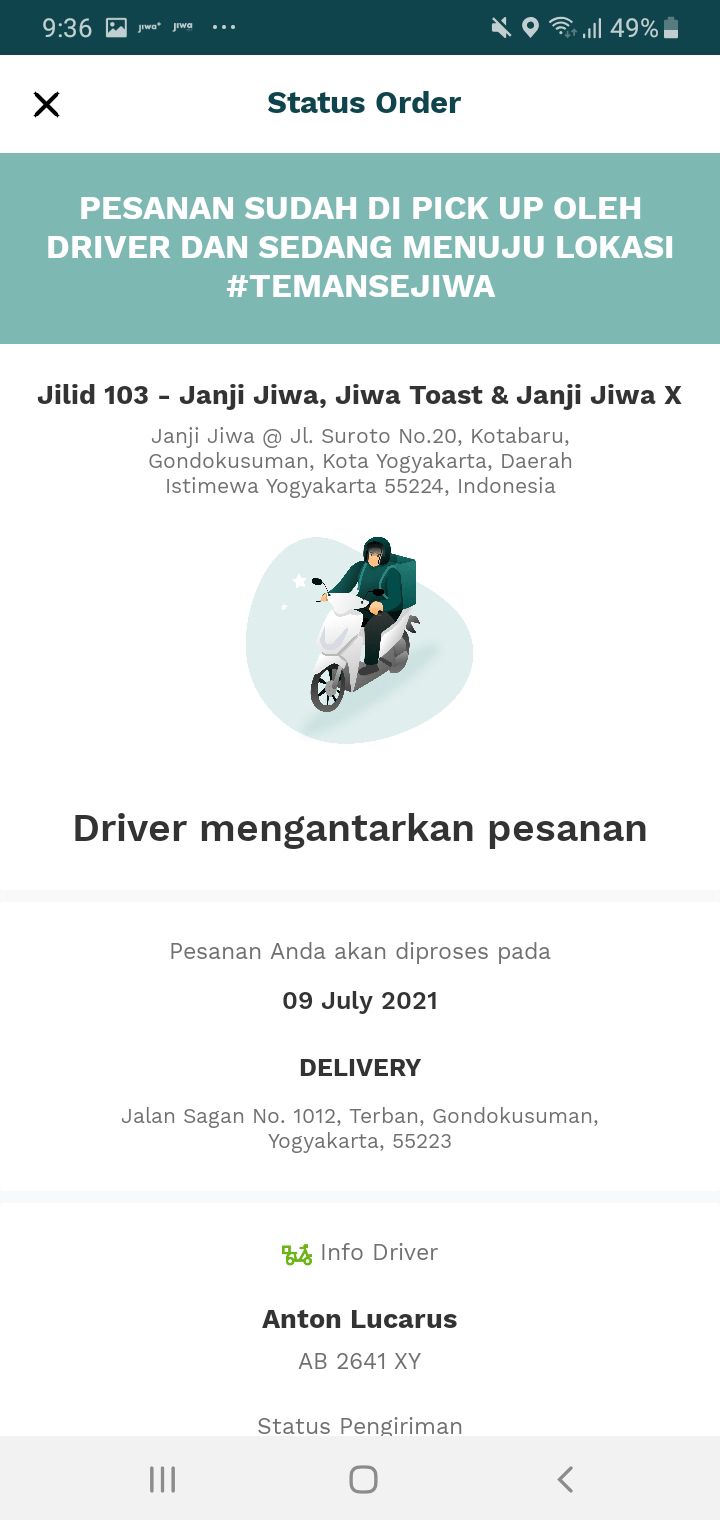Go to the phone's home screen
720x1520 pixels.
(363, 1479)
